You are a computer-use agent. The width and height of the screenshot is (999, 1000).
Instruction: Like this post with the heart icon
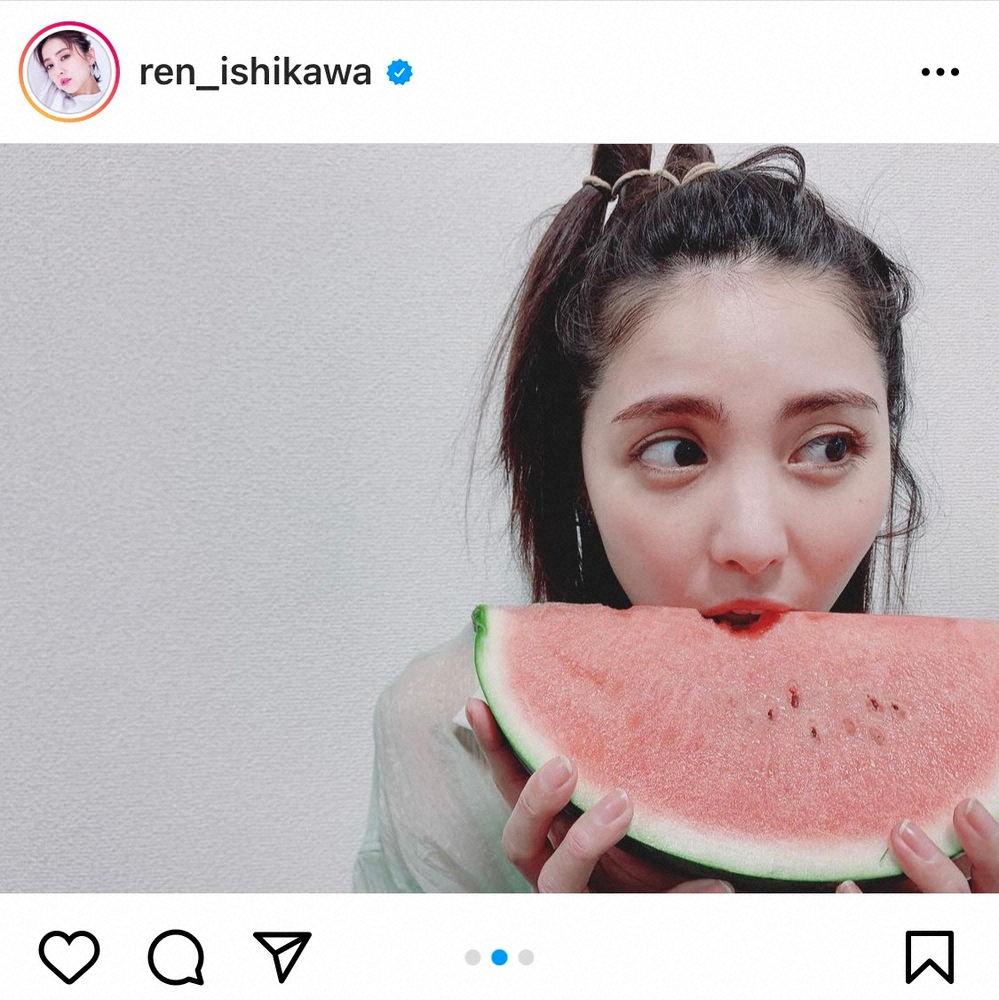pyautogui.click(x=69, y=956)
